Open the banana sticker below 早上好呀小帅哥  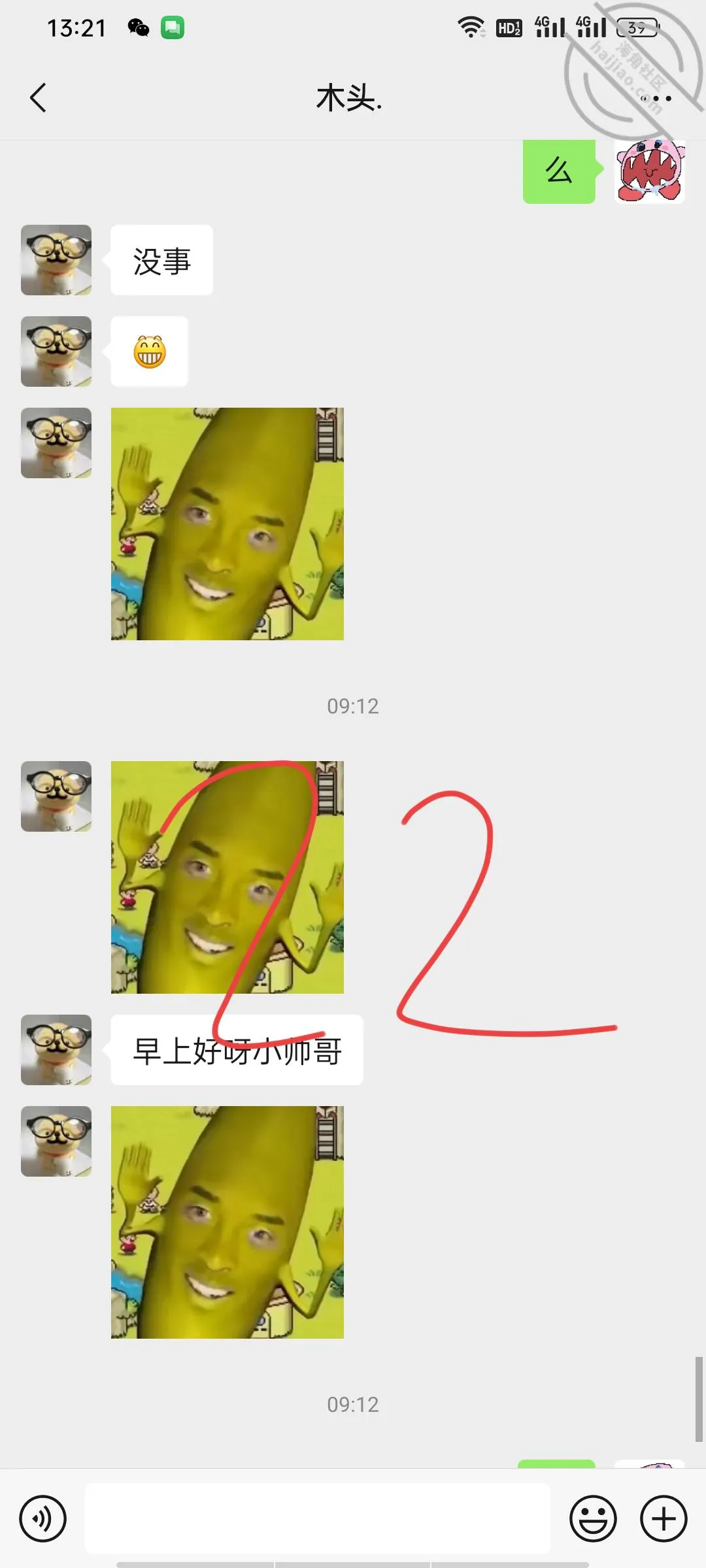(x=227, y=1222)
